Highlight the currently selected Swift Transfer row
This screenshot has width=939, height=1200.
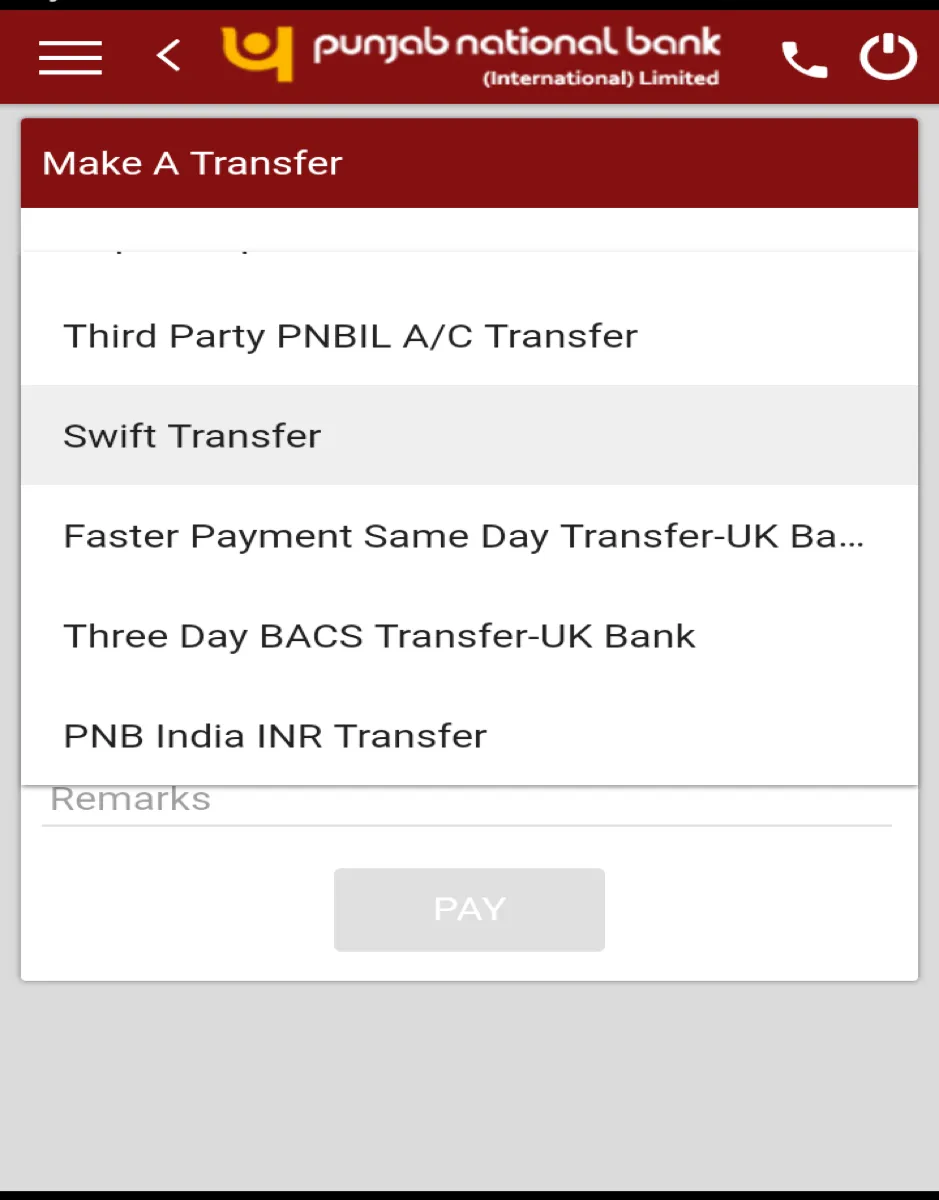point(469,435)
